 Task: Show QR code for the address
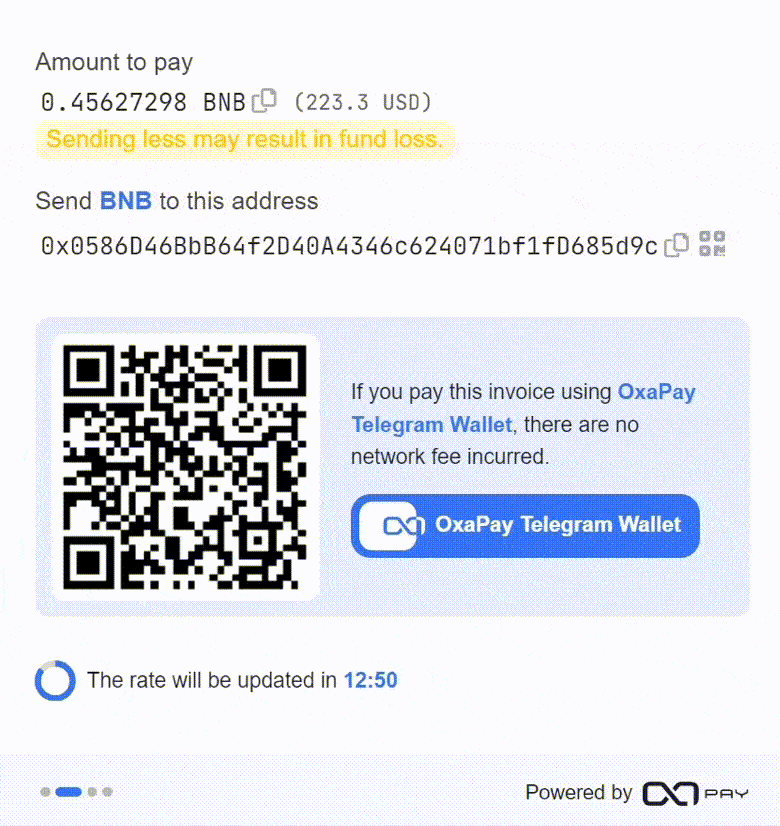coord(712,244)
